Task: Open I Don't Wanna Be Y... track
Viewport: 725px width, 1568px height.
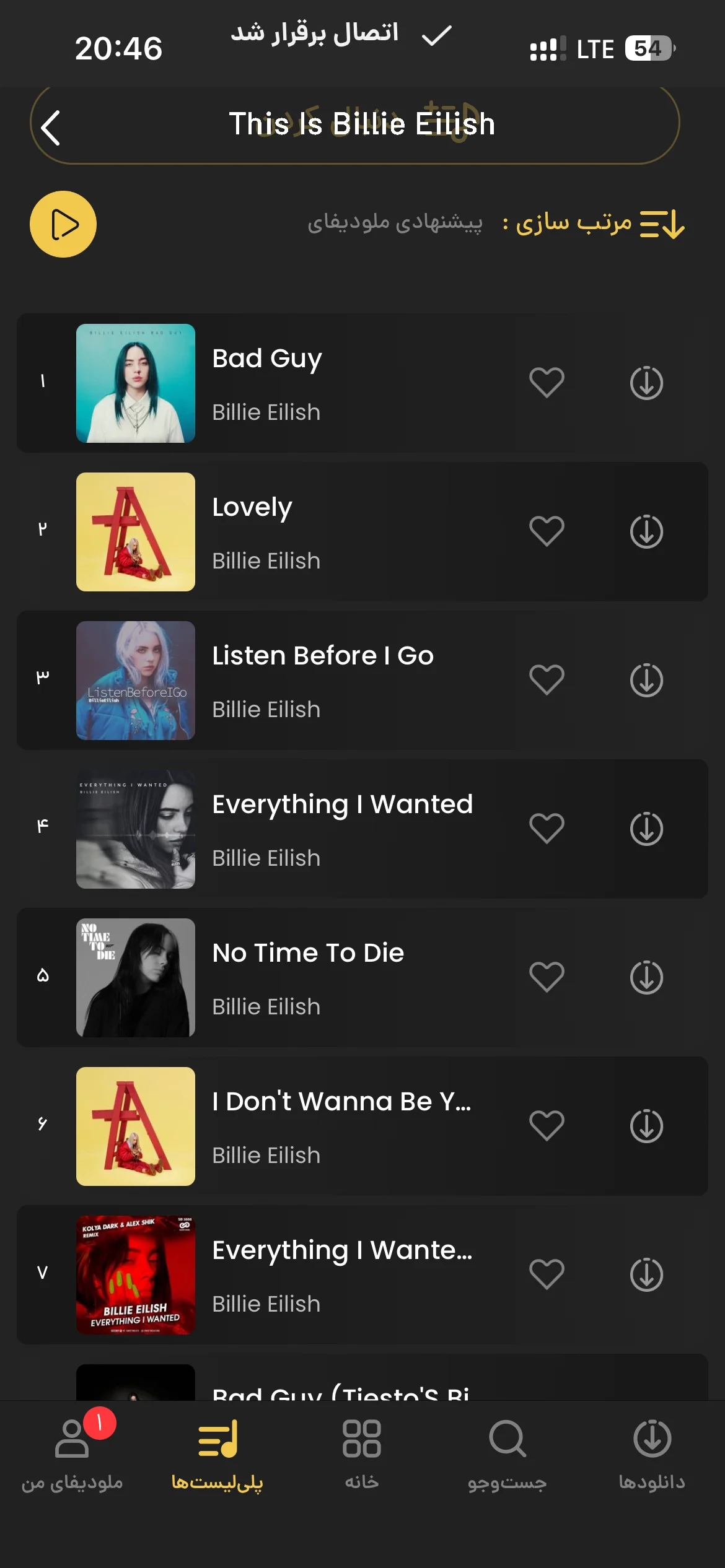Action: (x=362, y=1126)
